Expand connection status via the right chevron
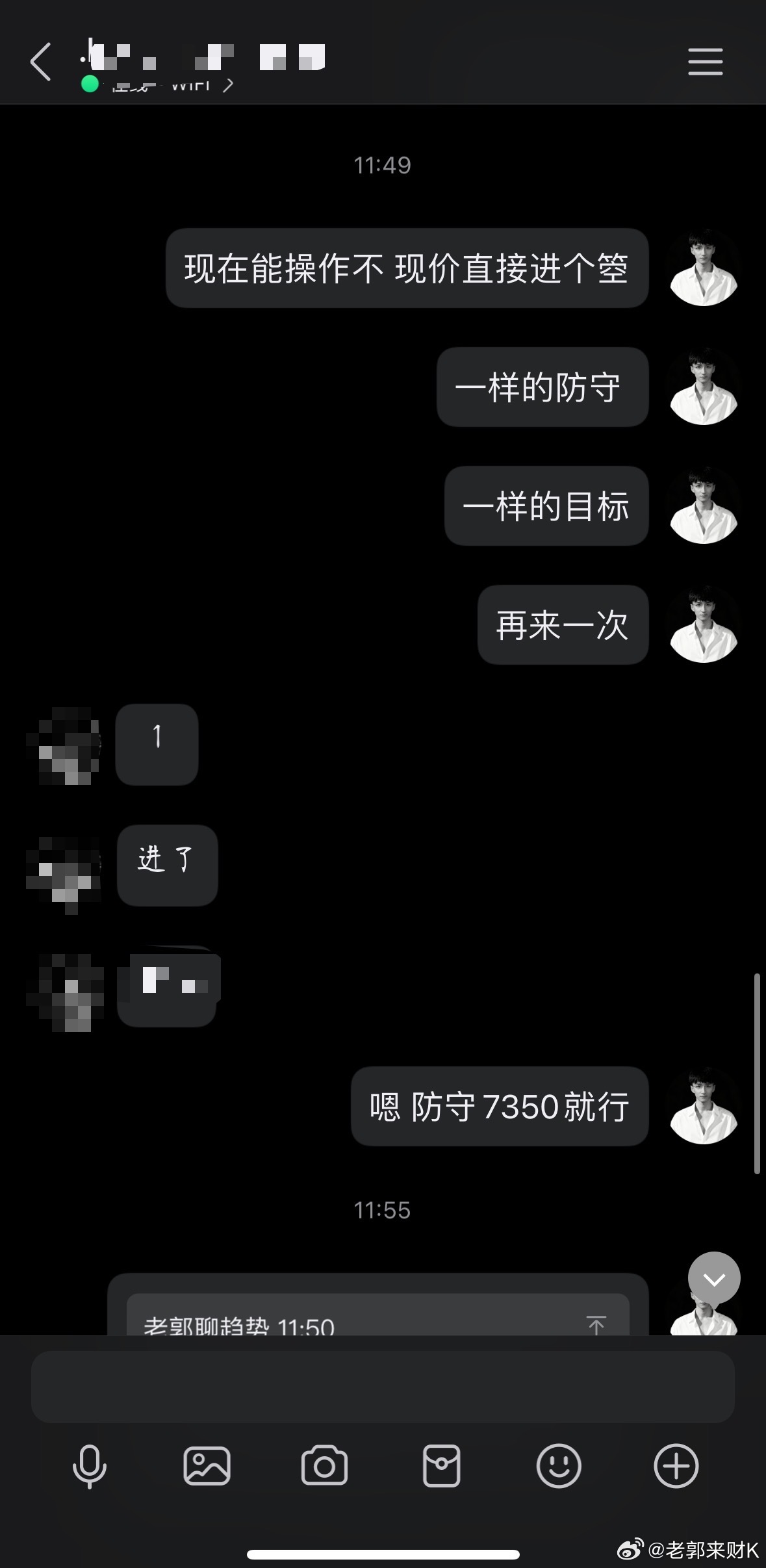The image size is (766, 1568). pyautogui.click(x=230, y=83)
